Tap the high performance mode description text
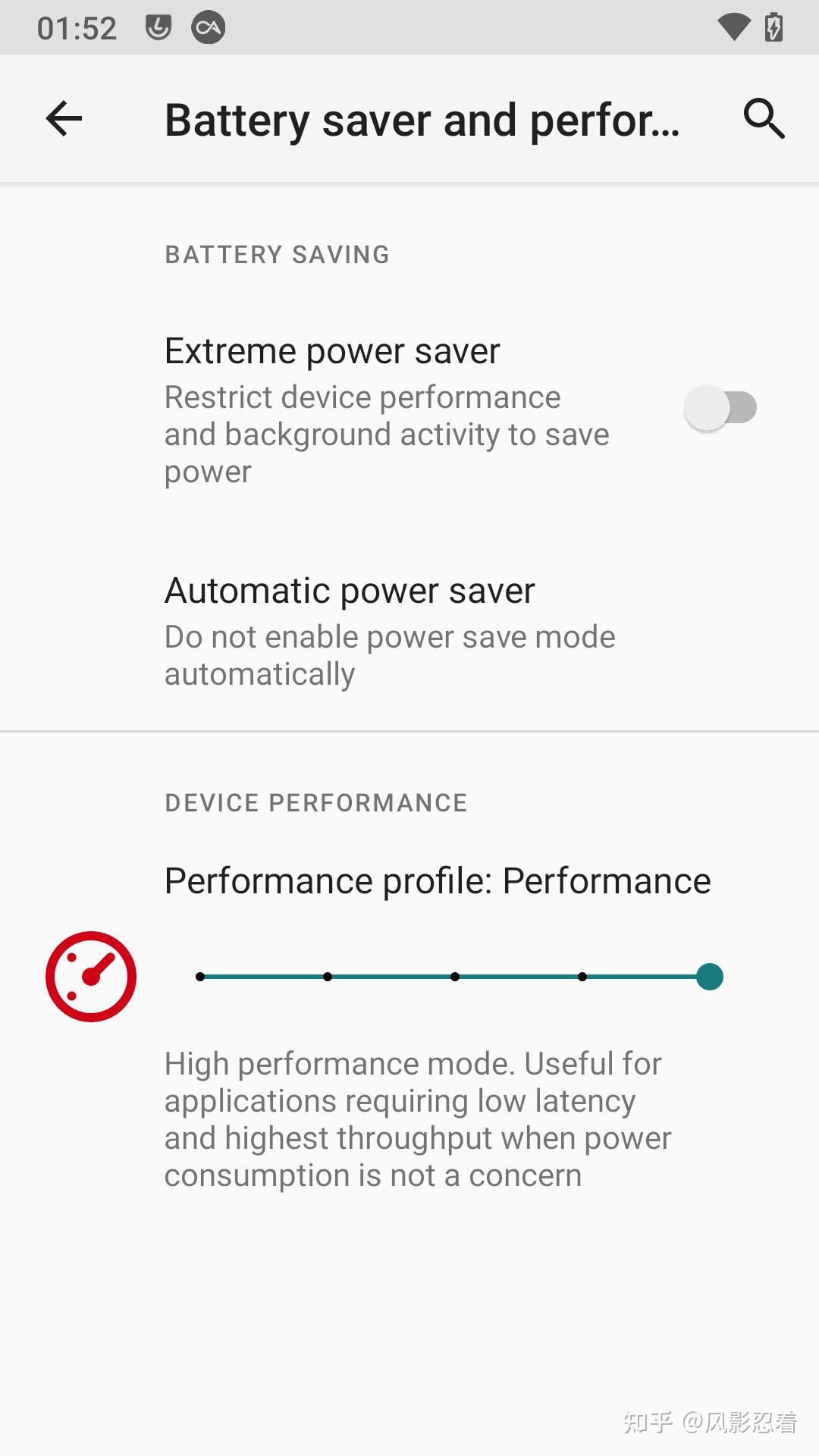 pos(417,1119)
